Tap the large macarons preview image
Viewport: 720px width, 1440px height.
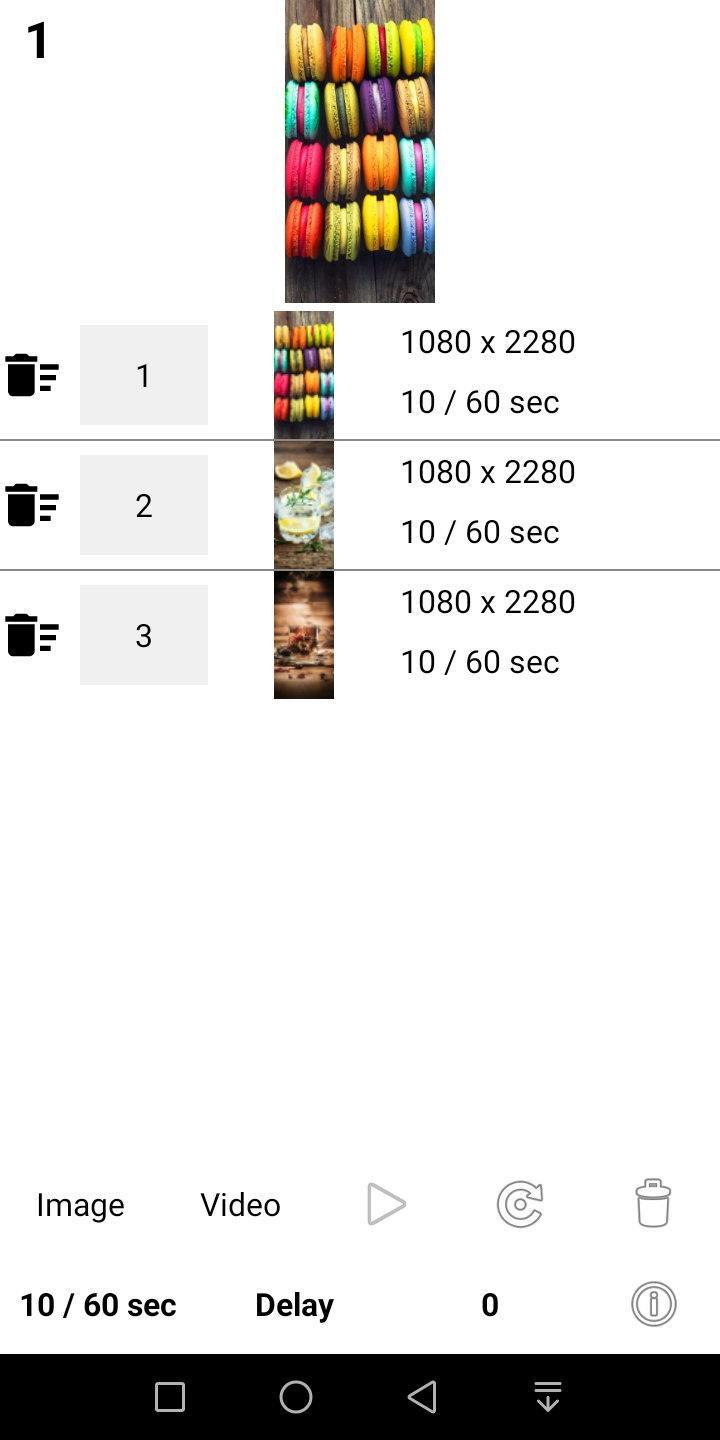point(360,151)
